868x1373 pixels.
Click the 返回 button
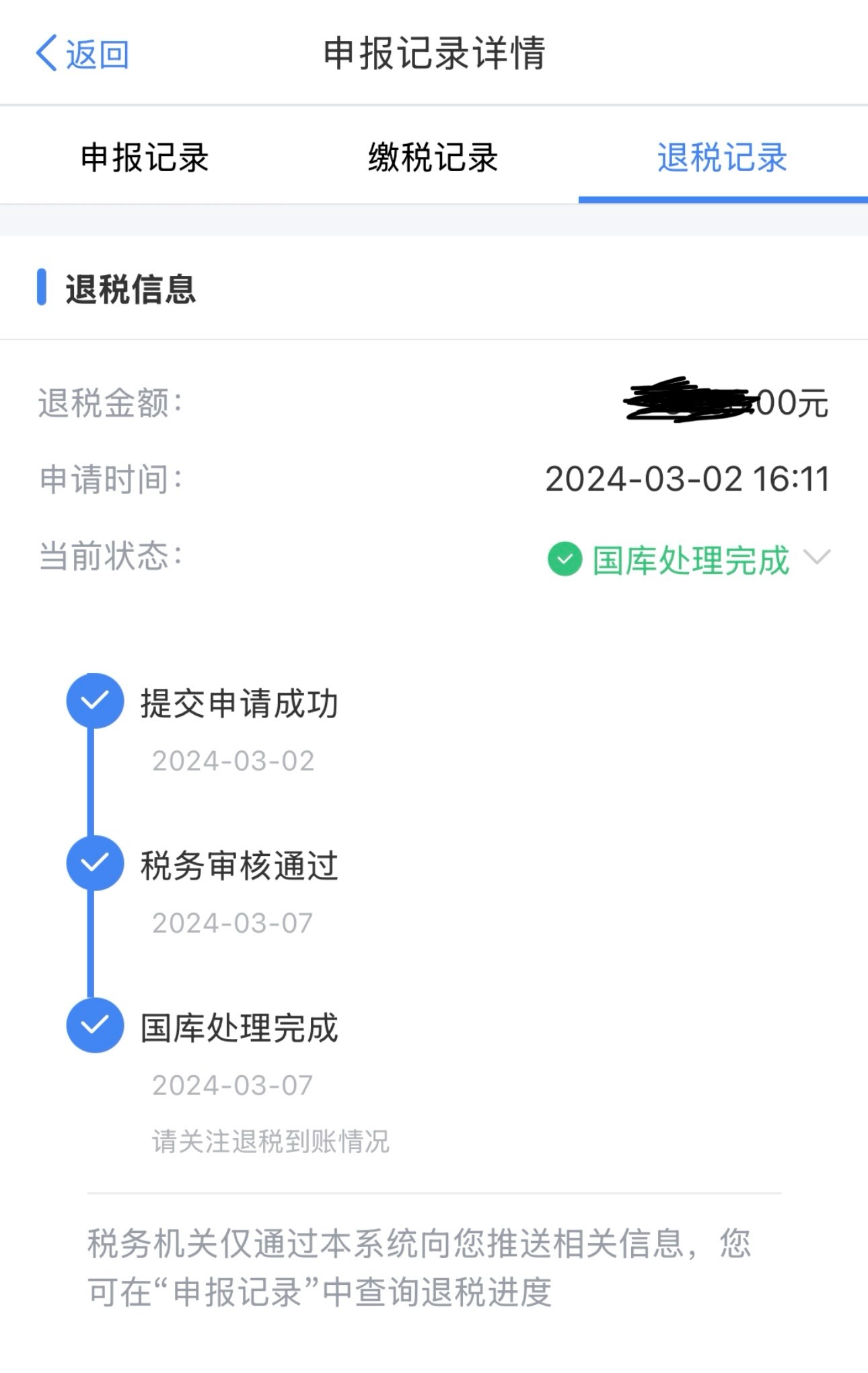(x=81, y=54)
